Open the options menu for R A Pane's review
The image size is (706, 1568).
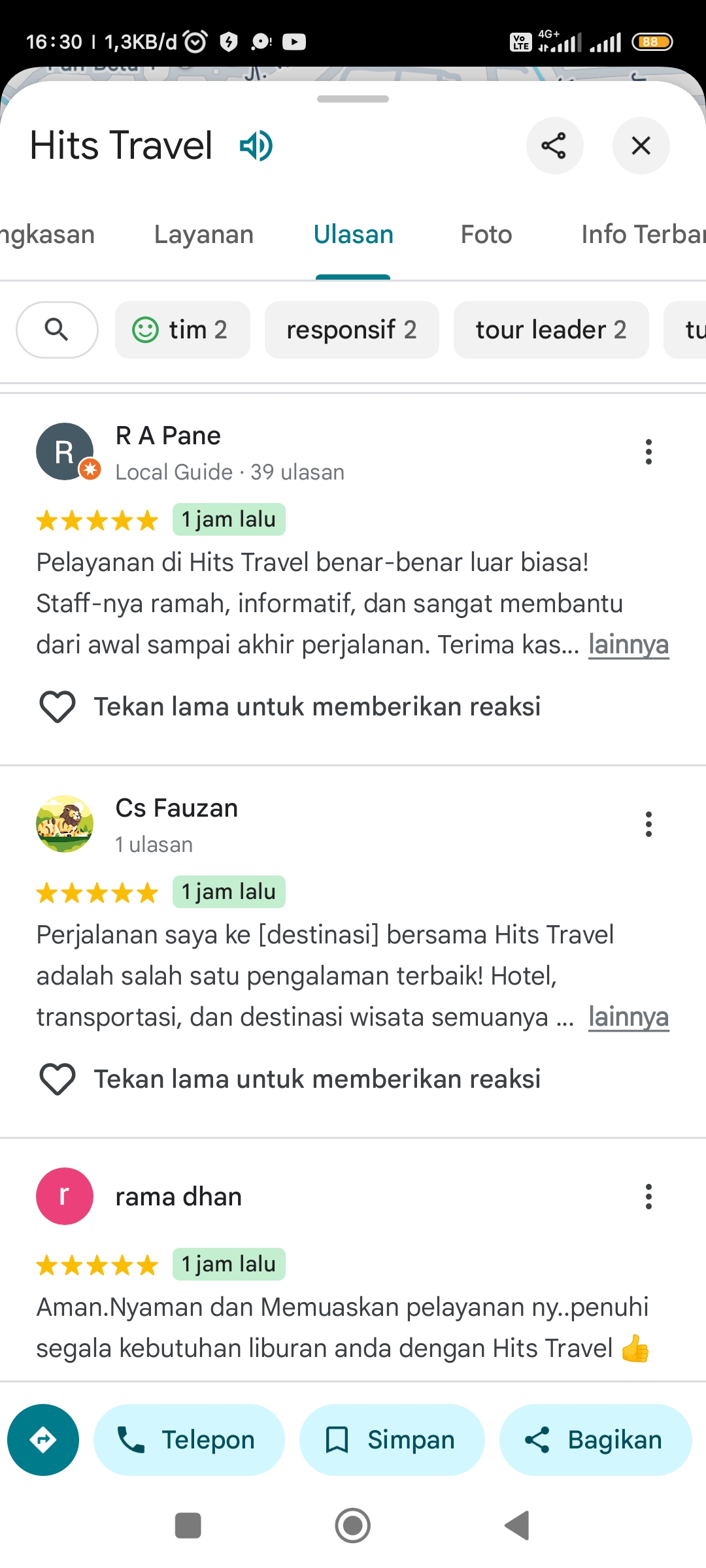tap(648, 451)
